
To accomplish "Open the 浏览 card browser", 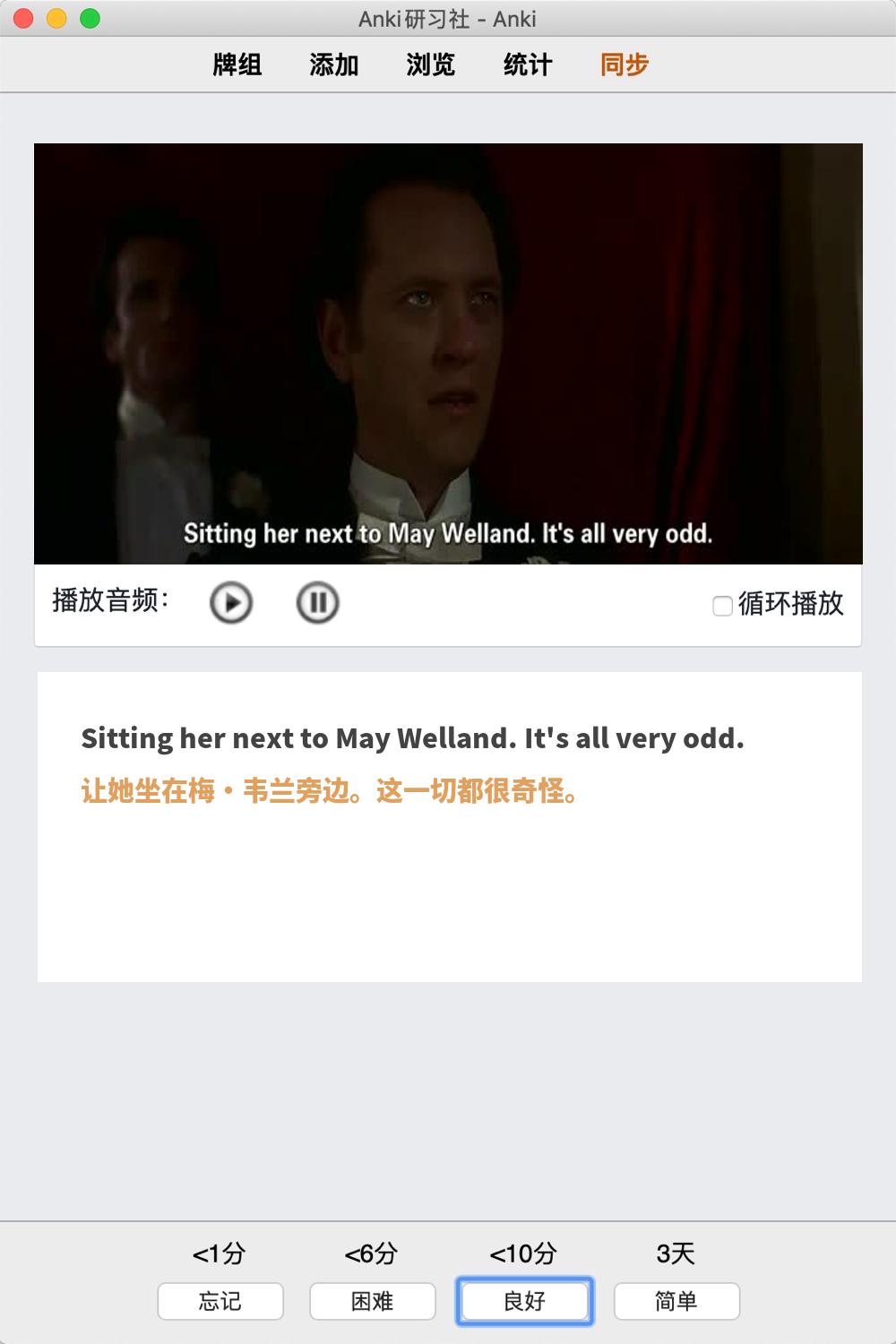I will (x=431, y=65).
